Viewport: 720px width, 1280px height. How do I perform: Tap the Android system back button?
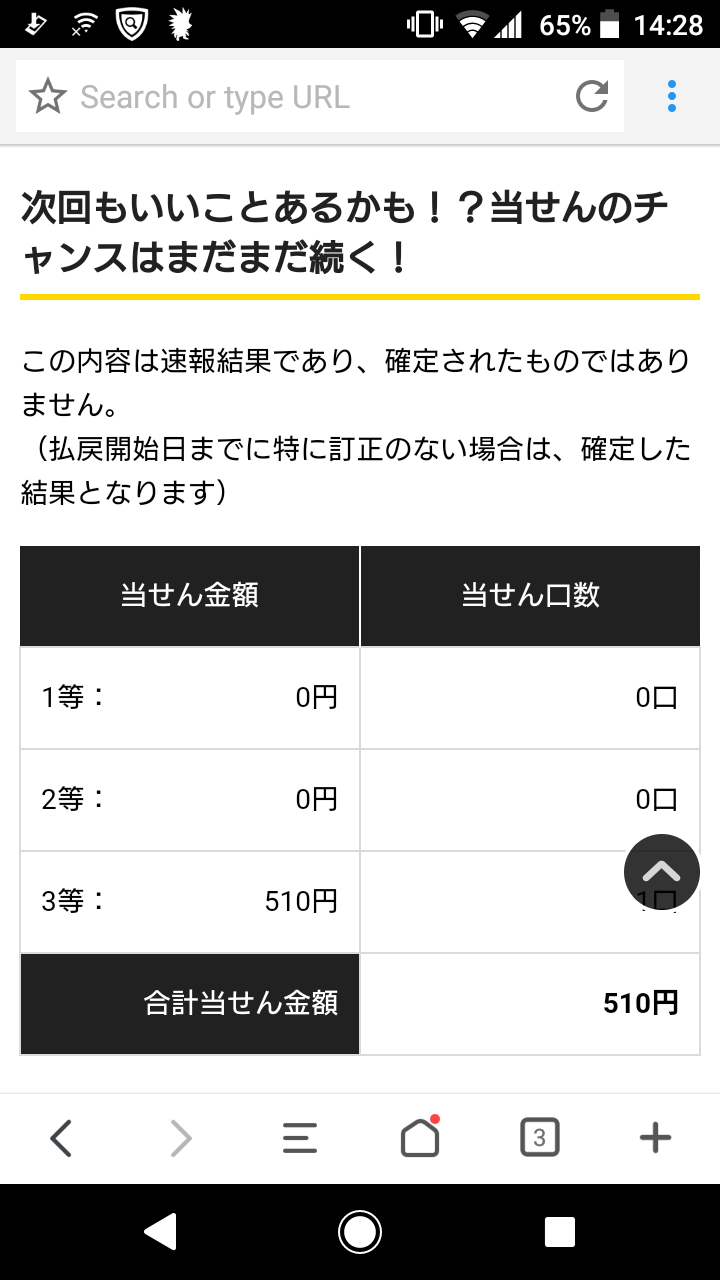click(160, 1231)
